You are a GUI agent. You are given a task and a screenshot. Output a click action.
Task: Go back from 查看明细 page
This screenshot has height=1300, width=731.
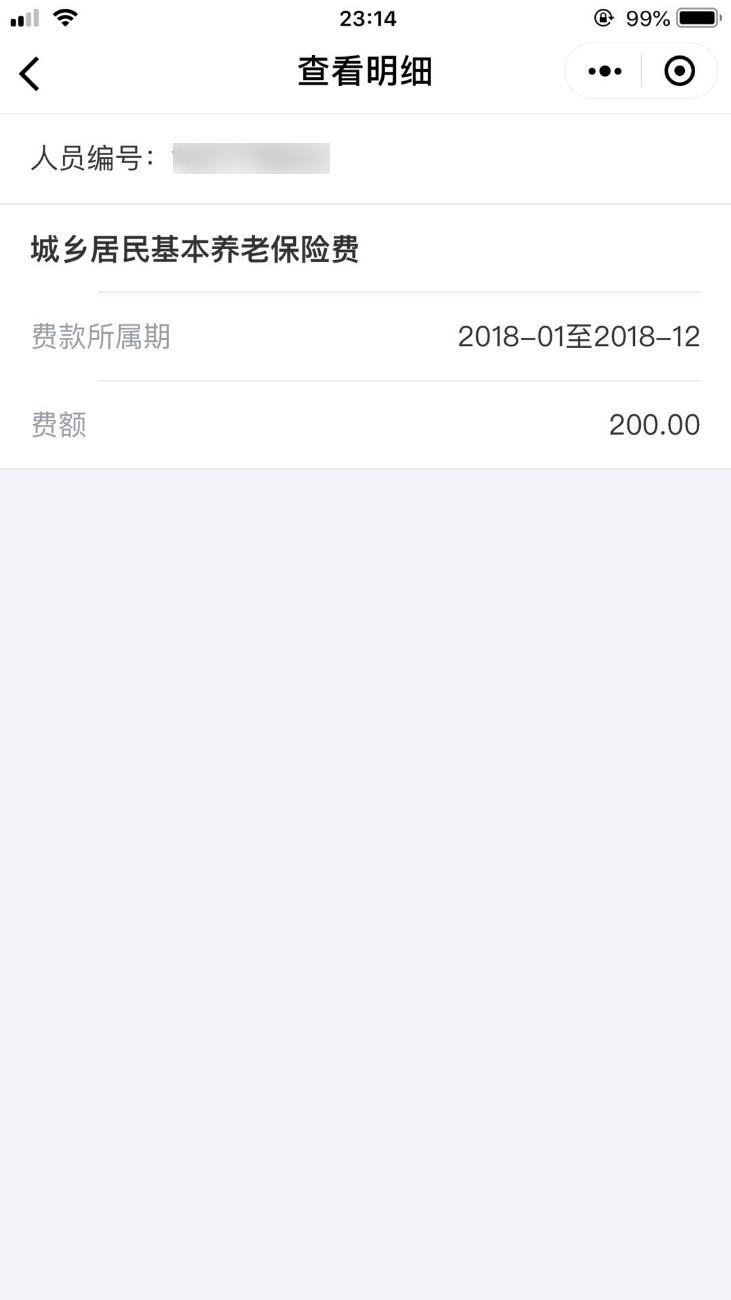pos(30,73)
